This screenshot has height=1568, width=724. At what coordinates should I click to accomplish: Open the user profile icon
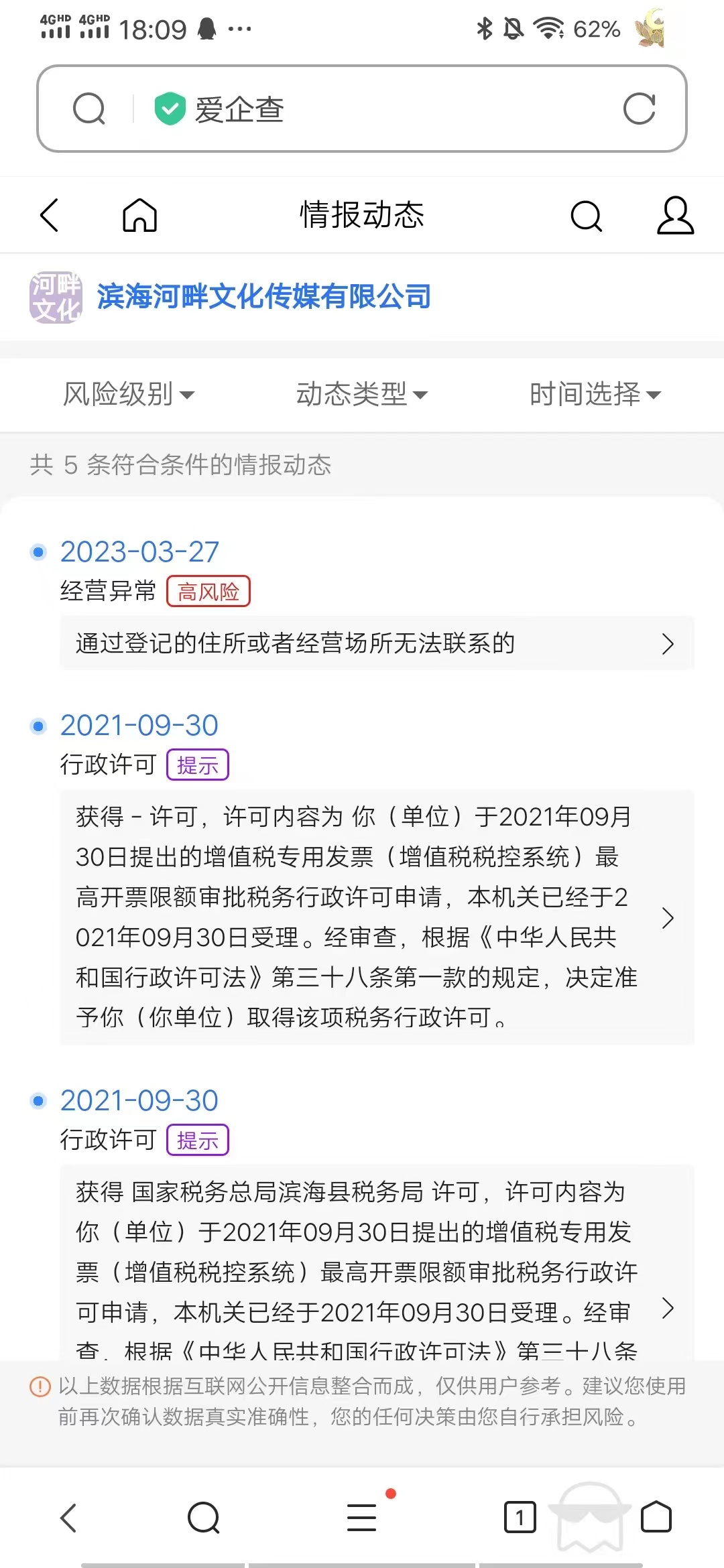(x=674, y=215)
